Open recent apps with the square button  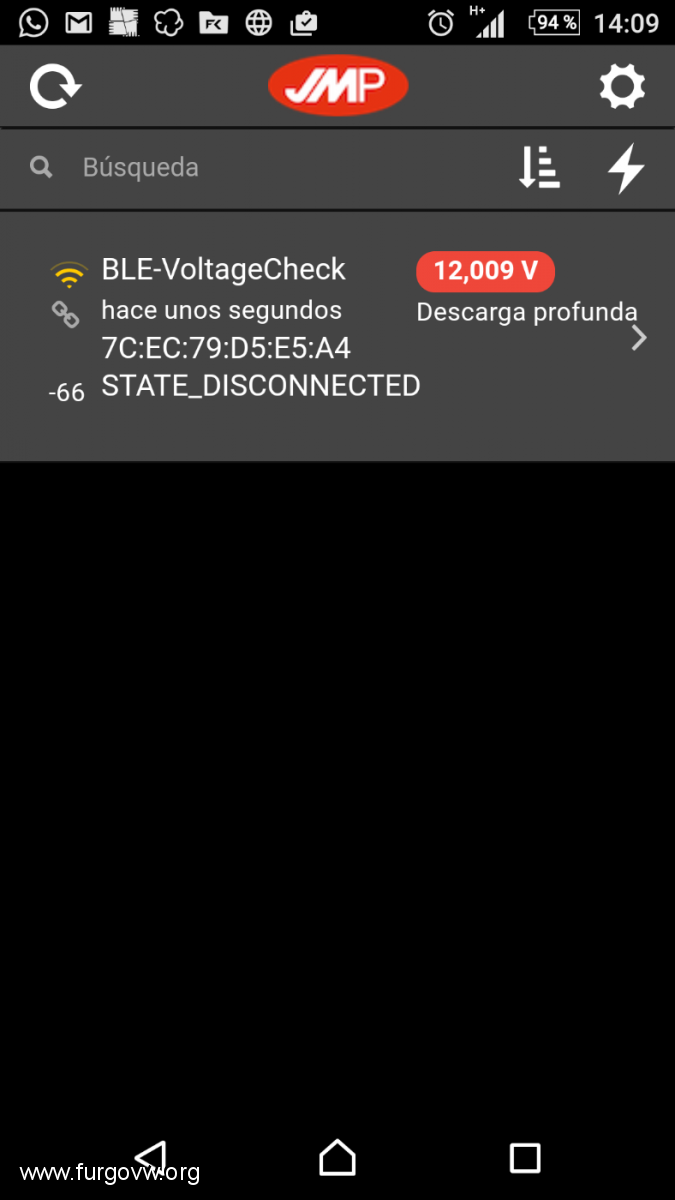[x=525, y=1157]
